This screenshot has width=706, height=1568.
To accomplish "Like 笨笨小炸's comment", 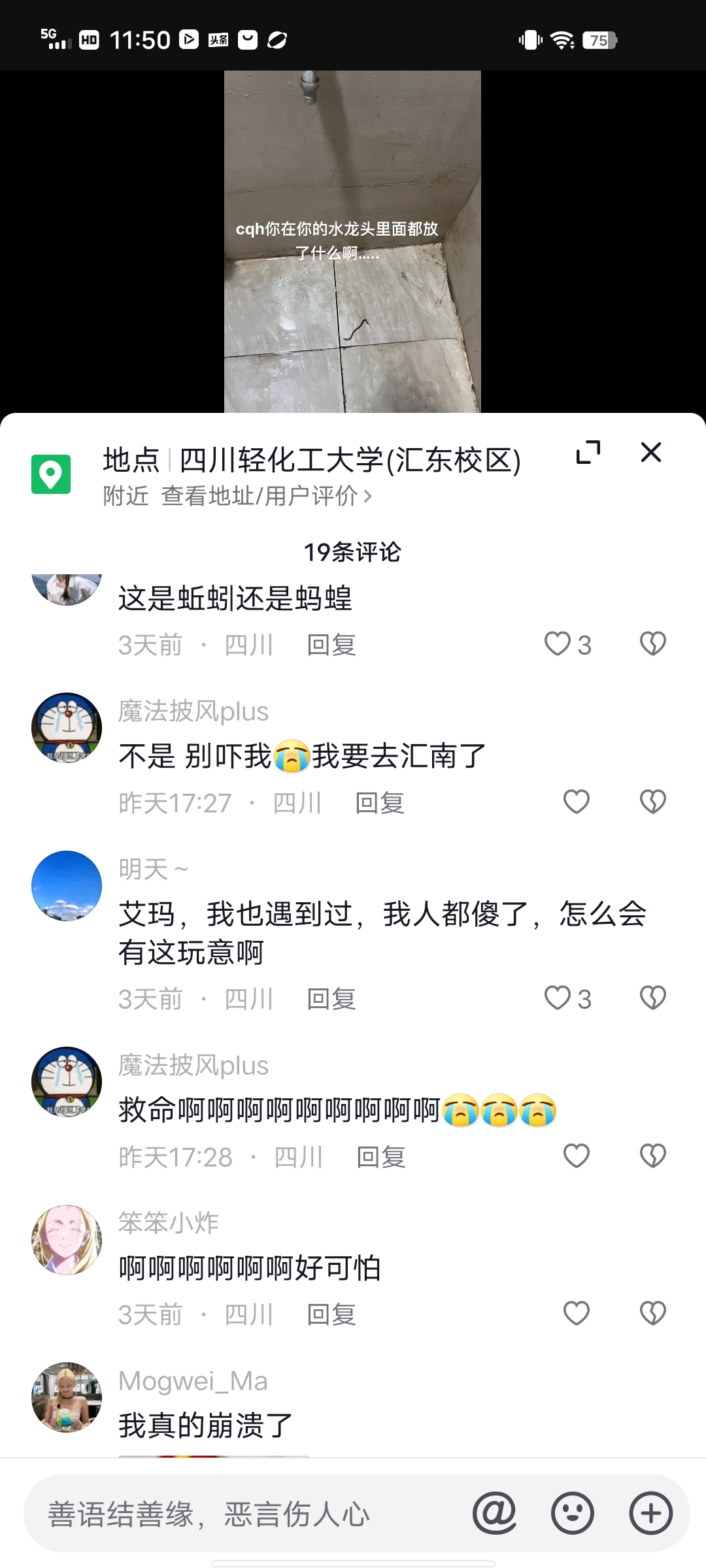I will [576, 1314].
